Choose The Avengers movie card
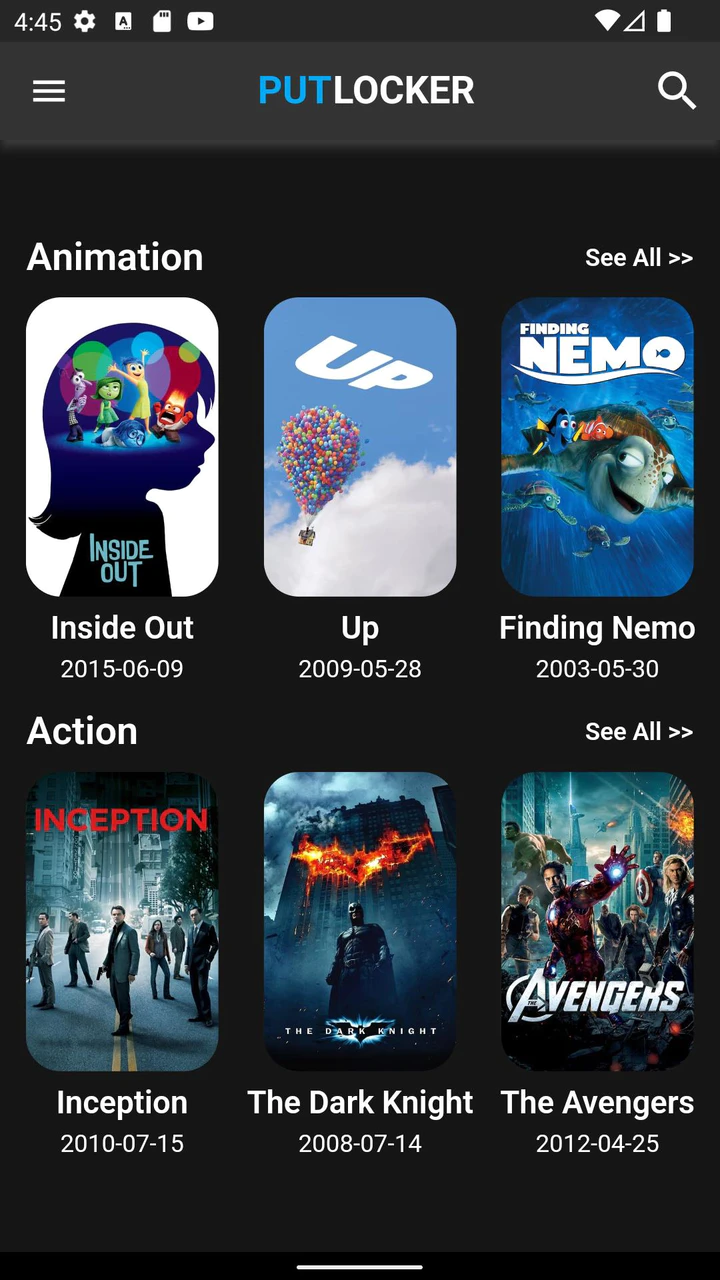720x1280 pixels. (597, 921)
